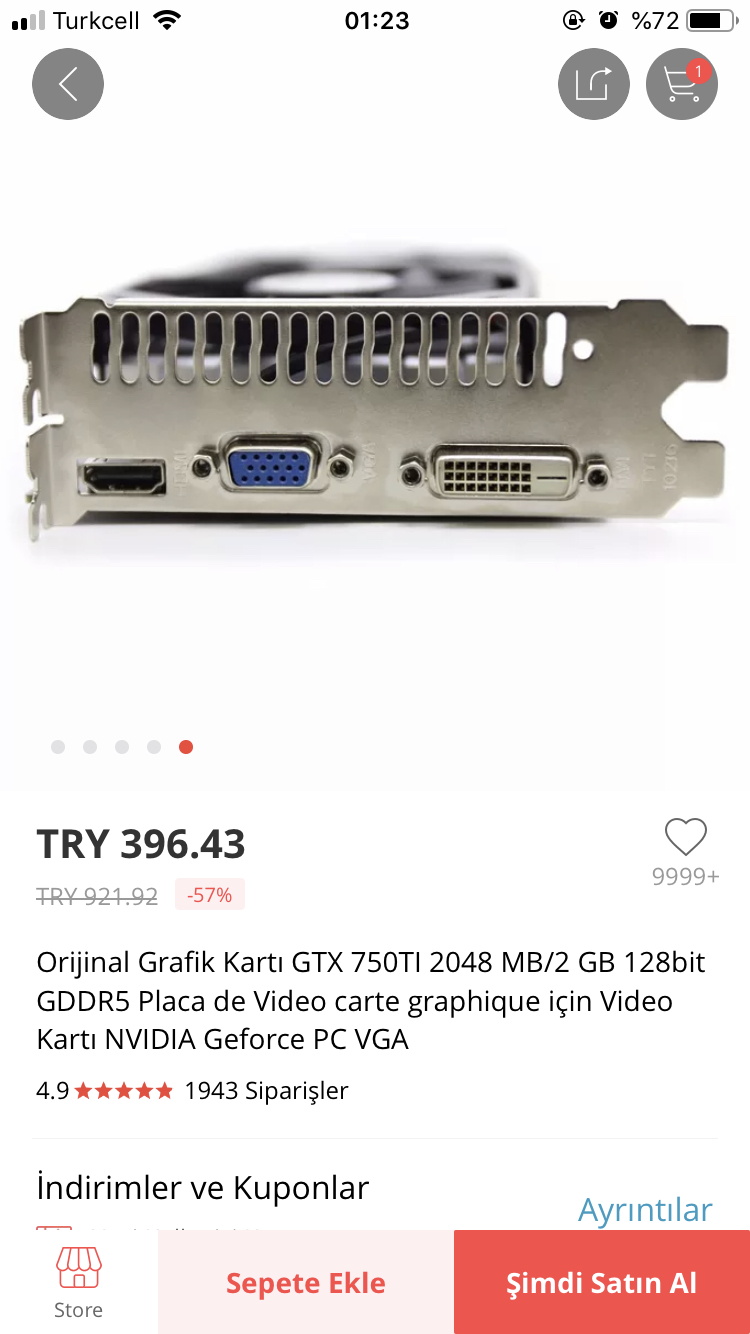This screenshot has height=1334, width=750.
Task: Open the shopping cart
Action: click(x=682, y=84)
